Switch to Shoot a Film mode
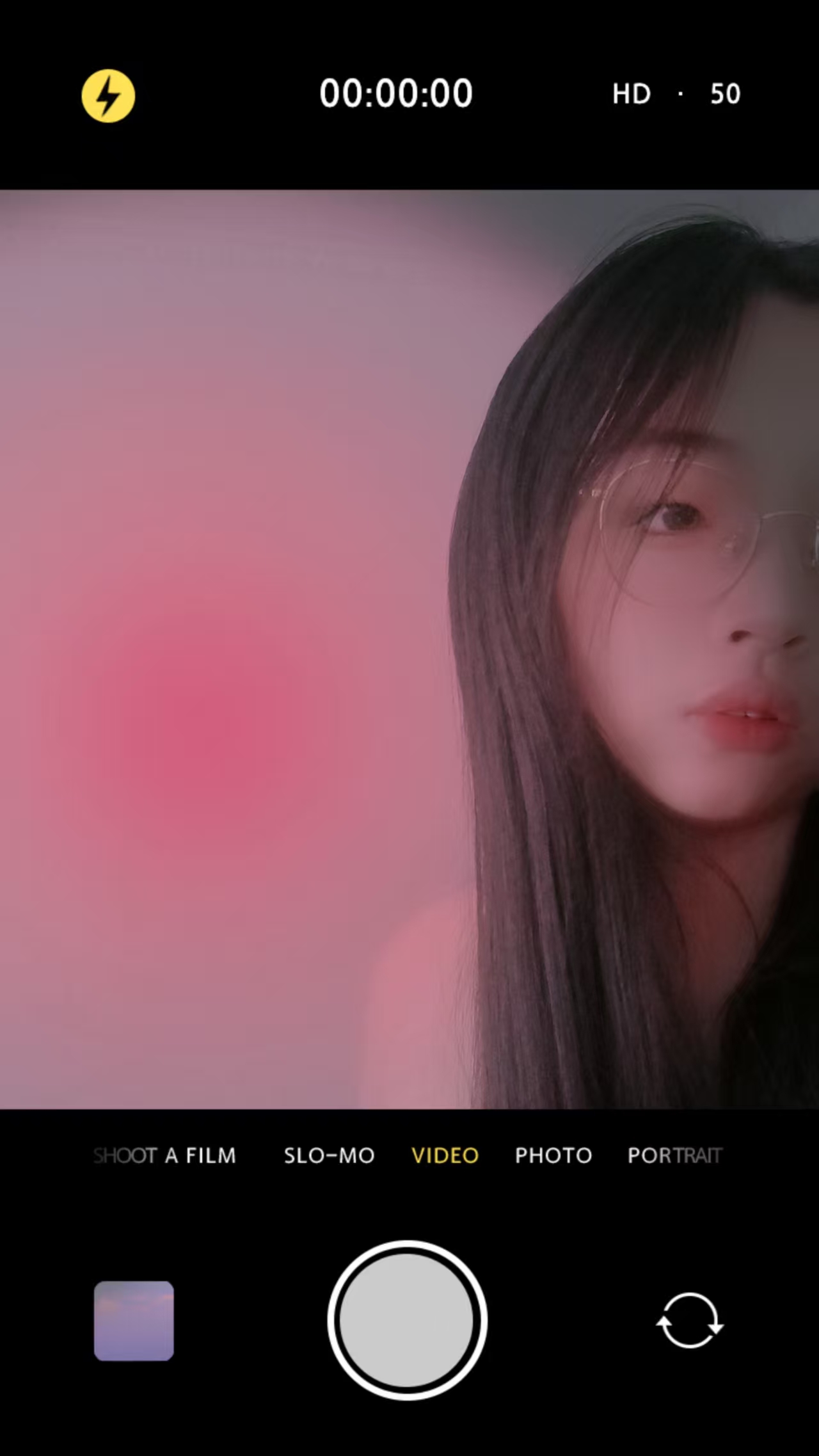 tap(164, 1155)
